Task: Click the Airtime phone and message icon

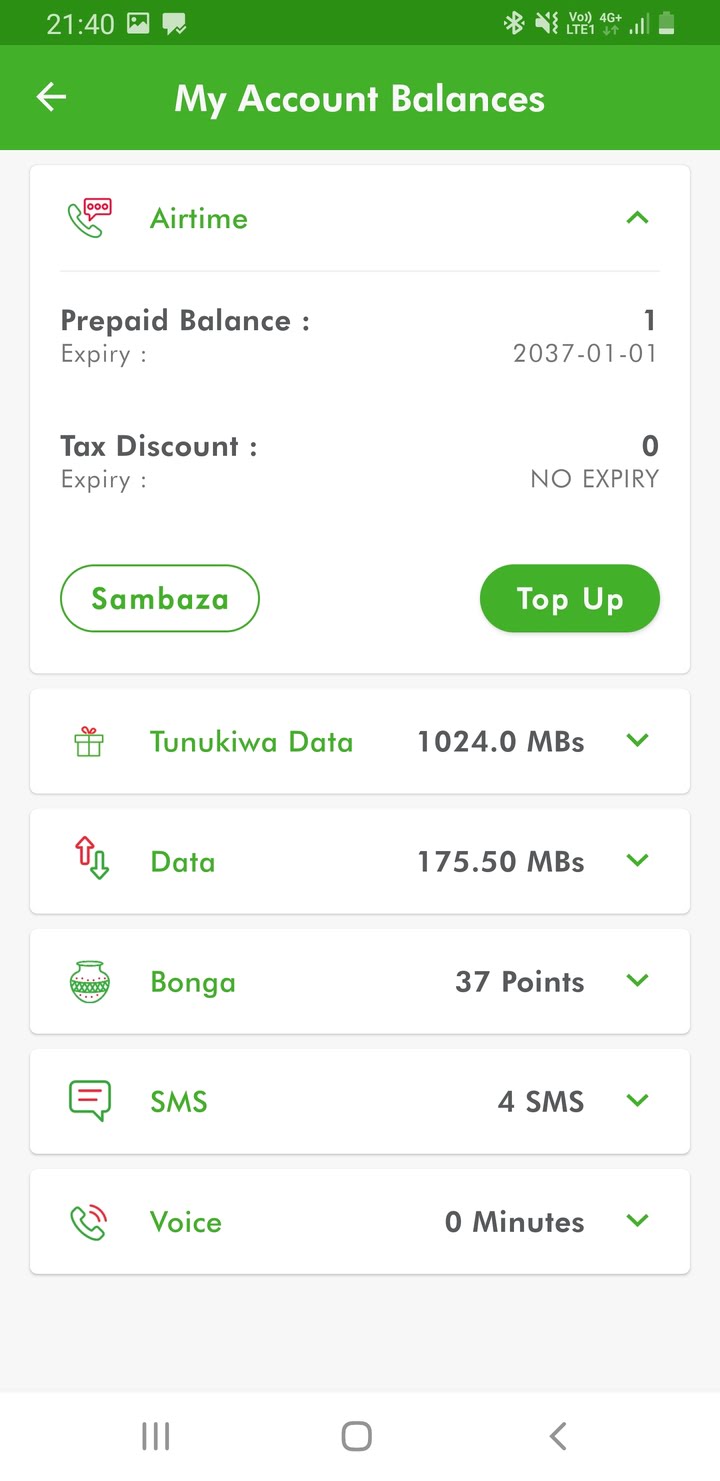Action: (90, 216)
